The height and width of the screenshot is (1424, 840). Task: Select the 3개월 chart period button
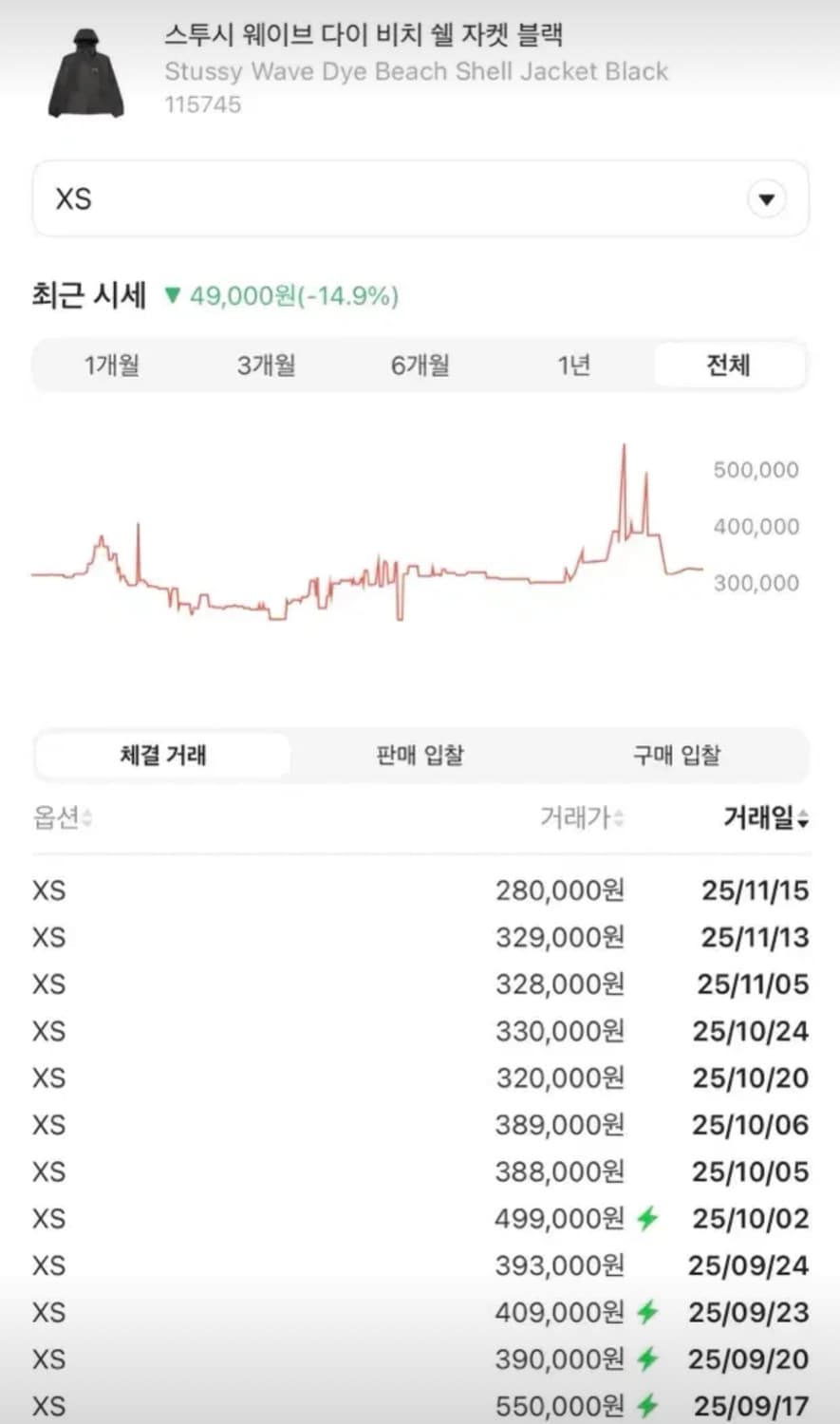tap(266, 365)
